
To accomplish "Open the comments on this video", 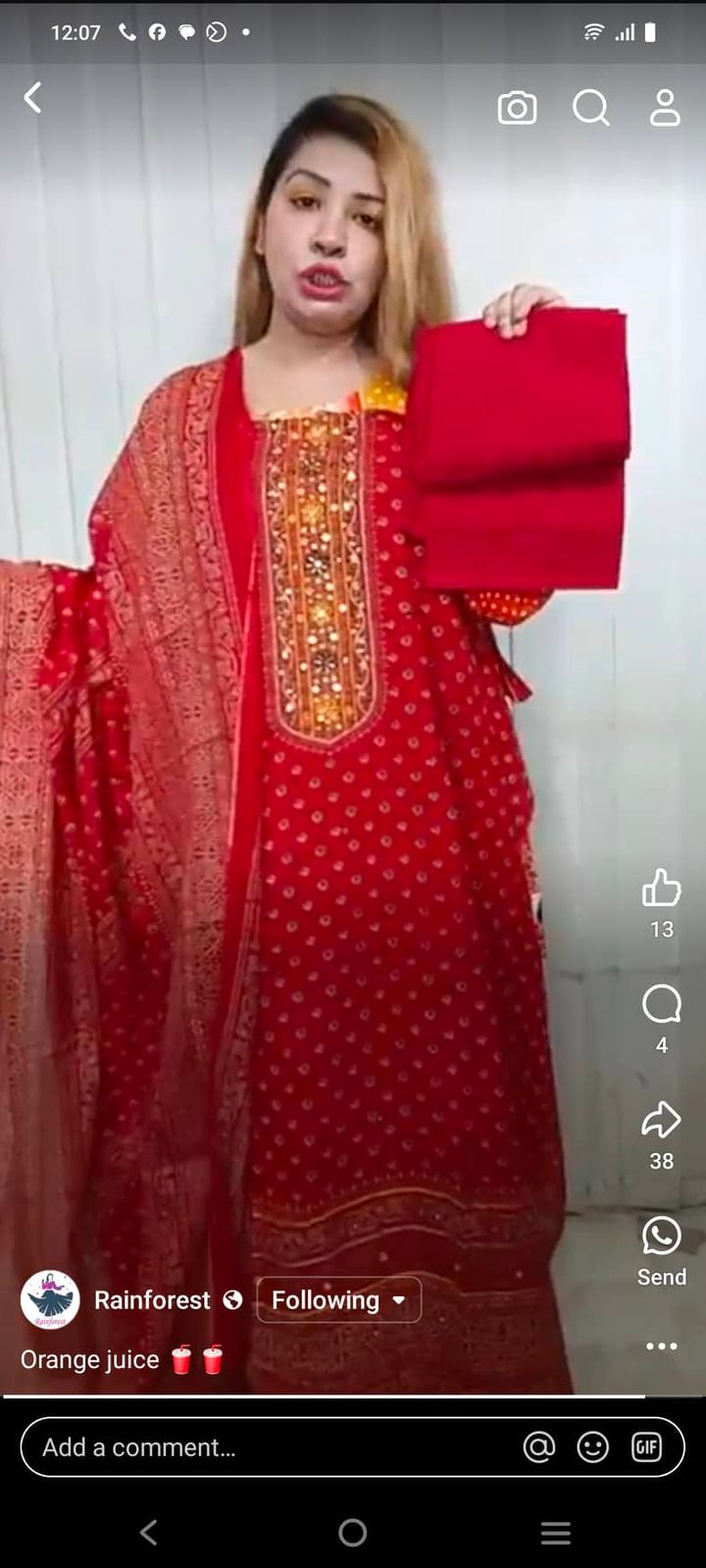I will pyautogui.click(x=662, y=1004).
